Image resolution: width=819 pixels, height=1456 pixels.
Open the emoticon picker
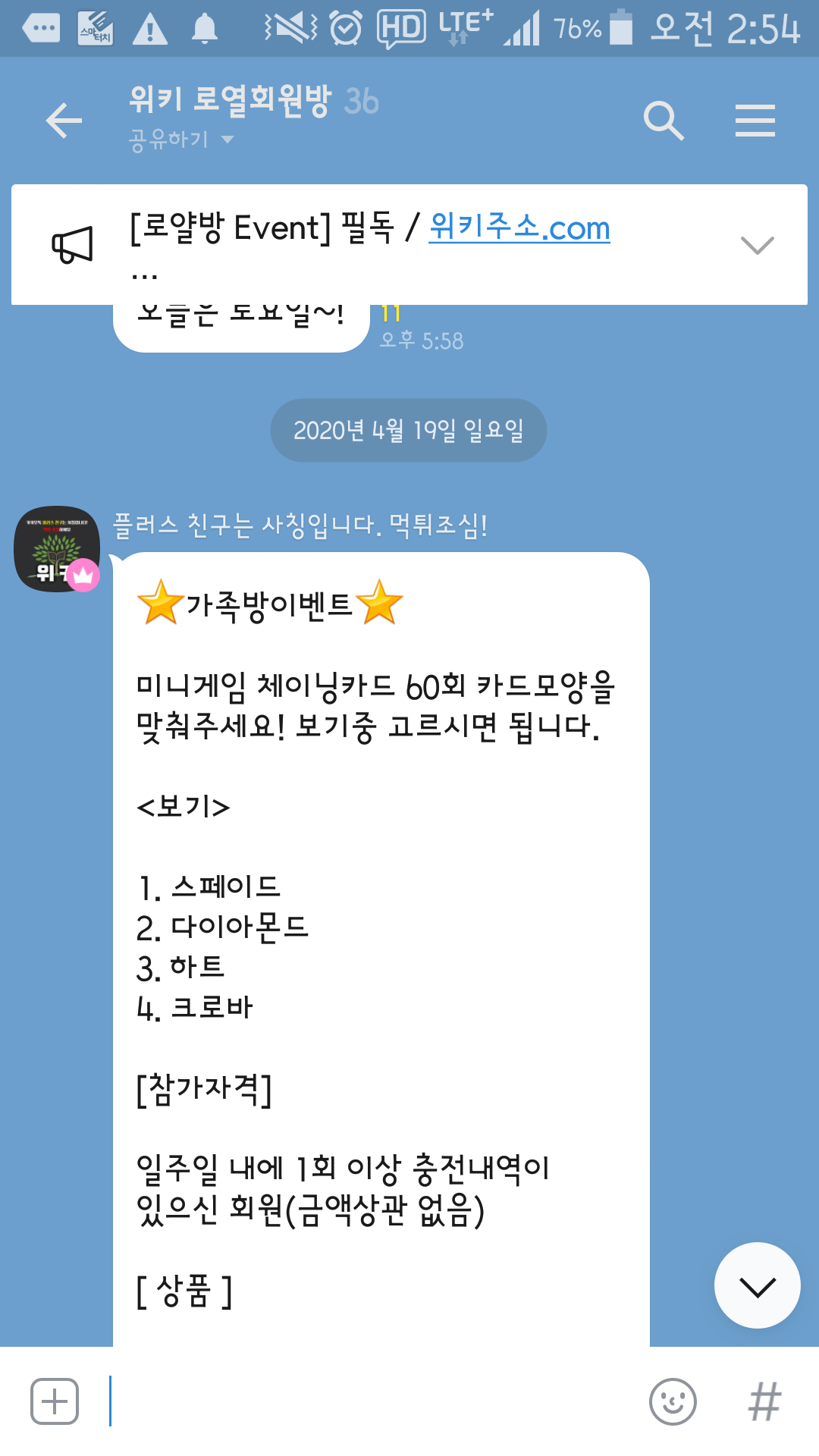[x=673, y=1401]
